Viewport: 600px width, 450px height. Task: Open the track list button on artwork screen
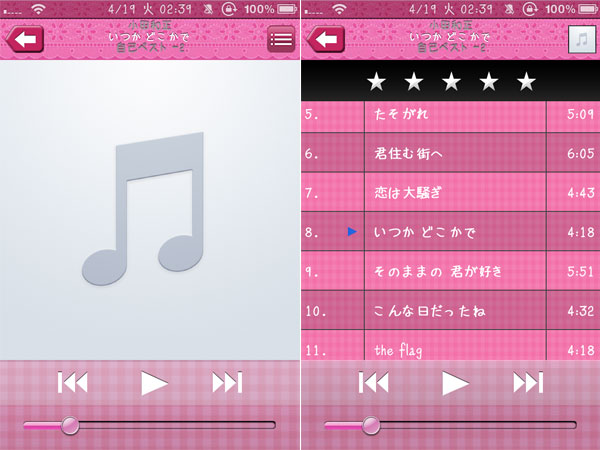point(281,40)
